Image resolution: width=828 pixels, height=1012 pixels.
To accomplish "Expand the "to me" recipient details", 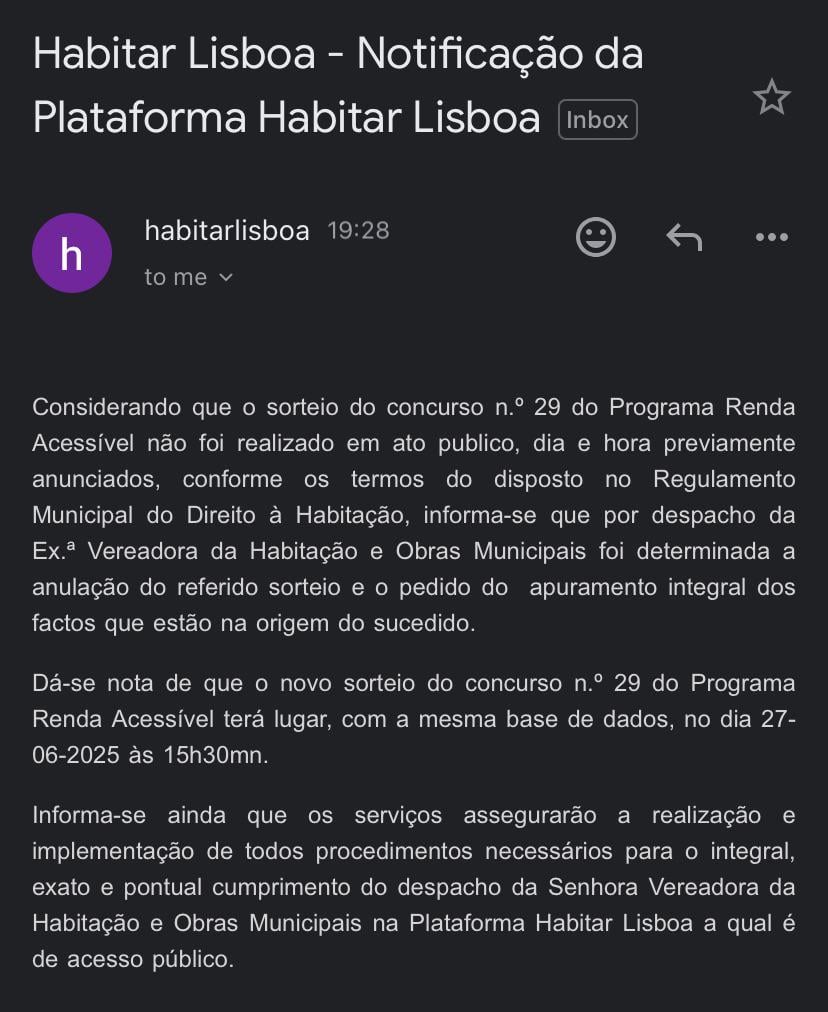I will tap(188, 278).
